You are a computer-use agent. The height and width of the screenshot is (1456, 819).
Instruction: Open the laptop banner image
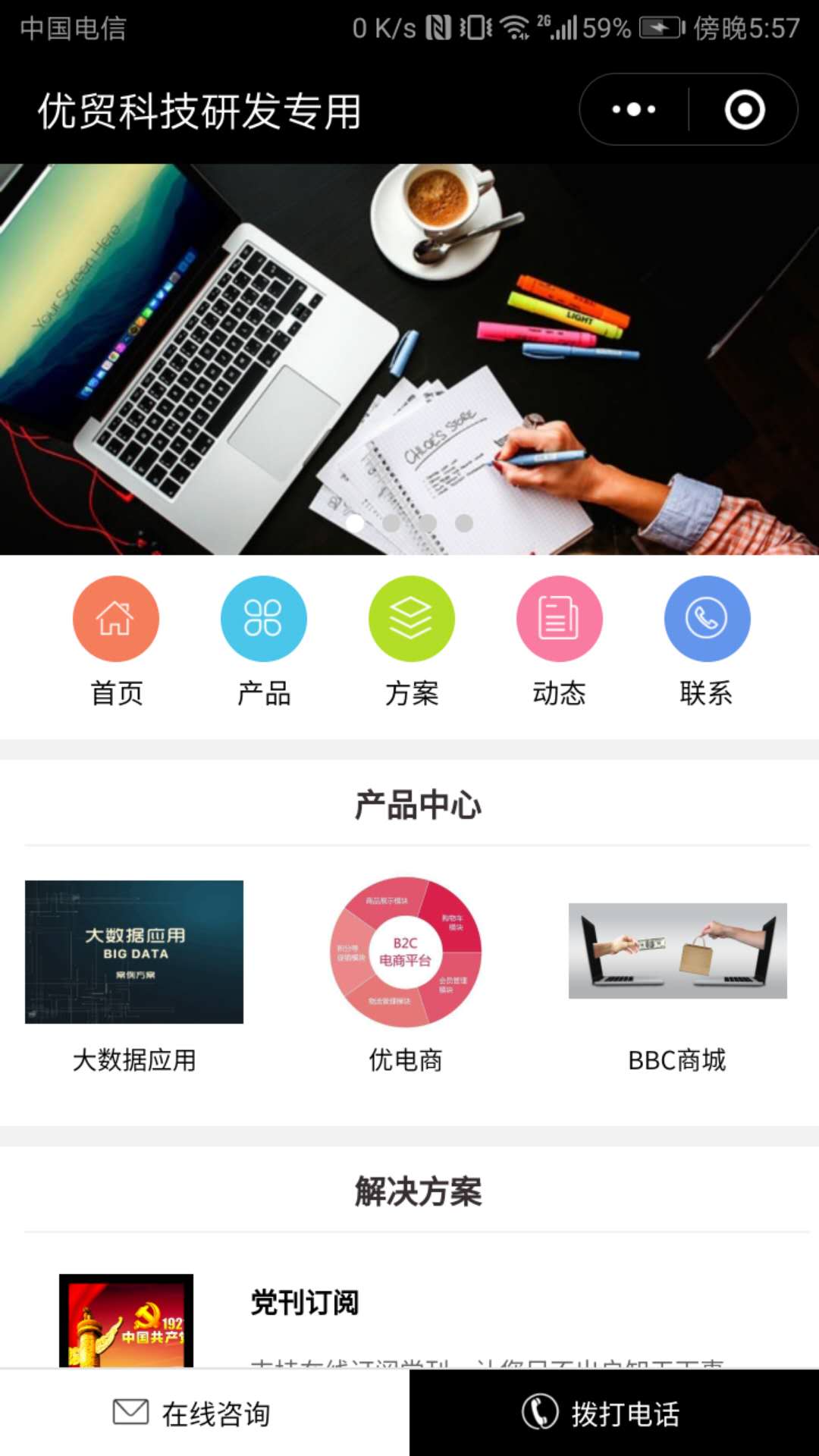409,341
